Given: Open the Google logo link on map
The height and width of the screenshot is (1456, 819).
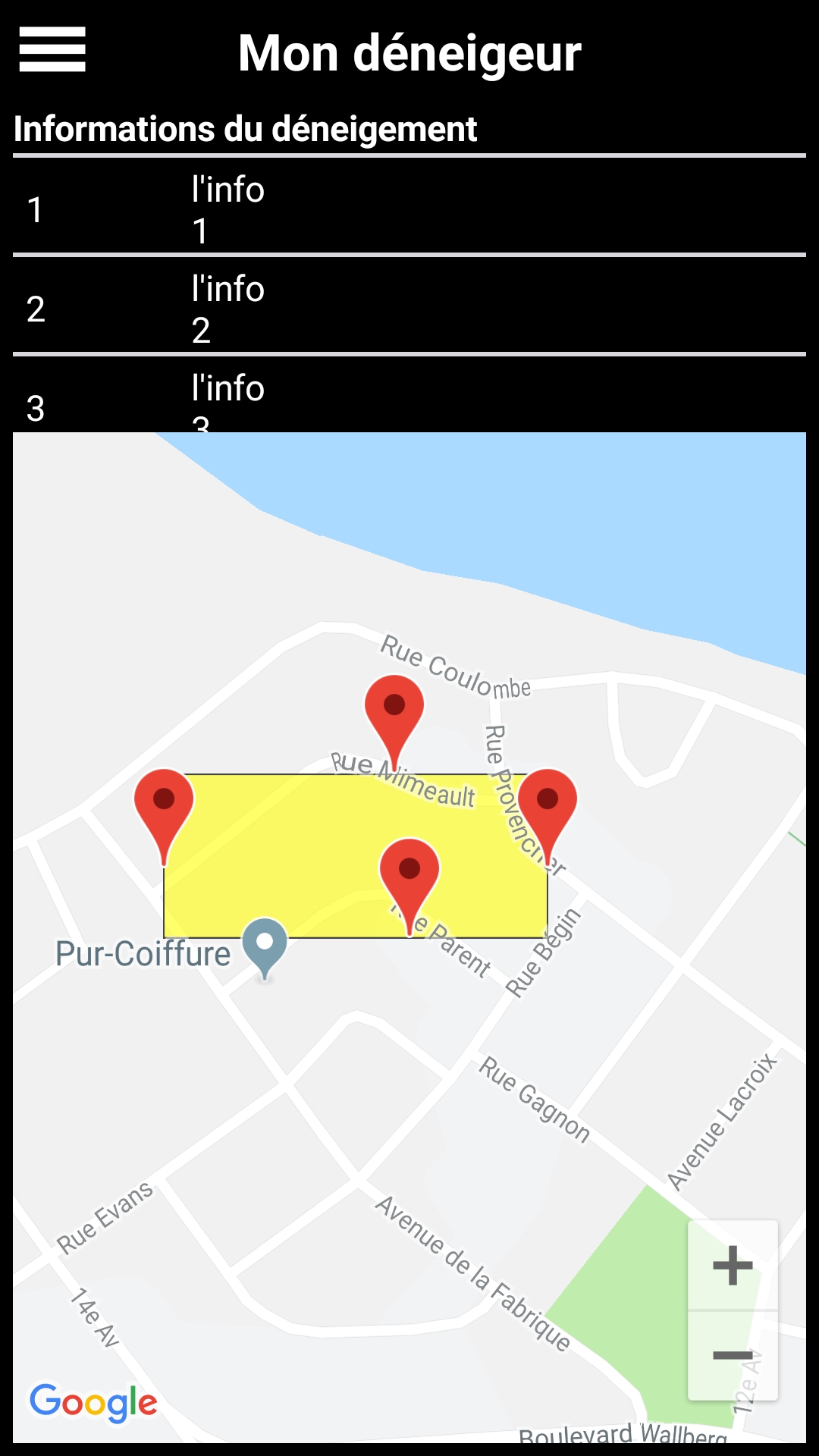Looking at the screenshot, I should pos(94,1402).
